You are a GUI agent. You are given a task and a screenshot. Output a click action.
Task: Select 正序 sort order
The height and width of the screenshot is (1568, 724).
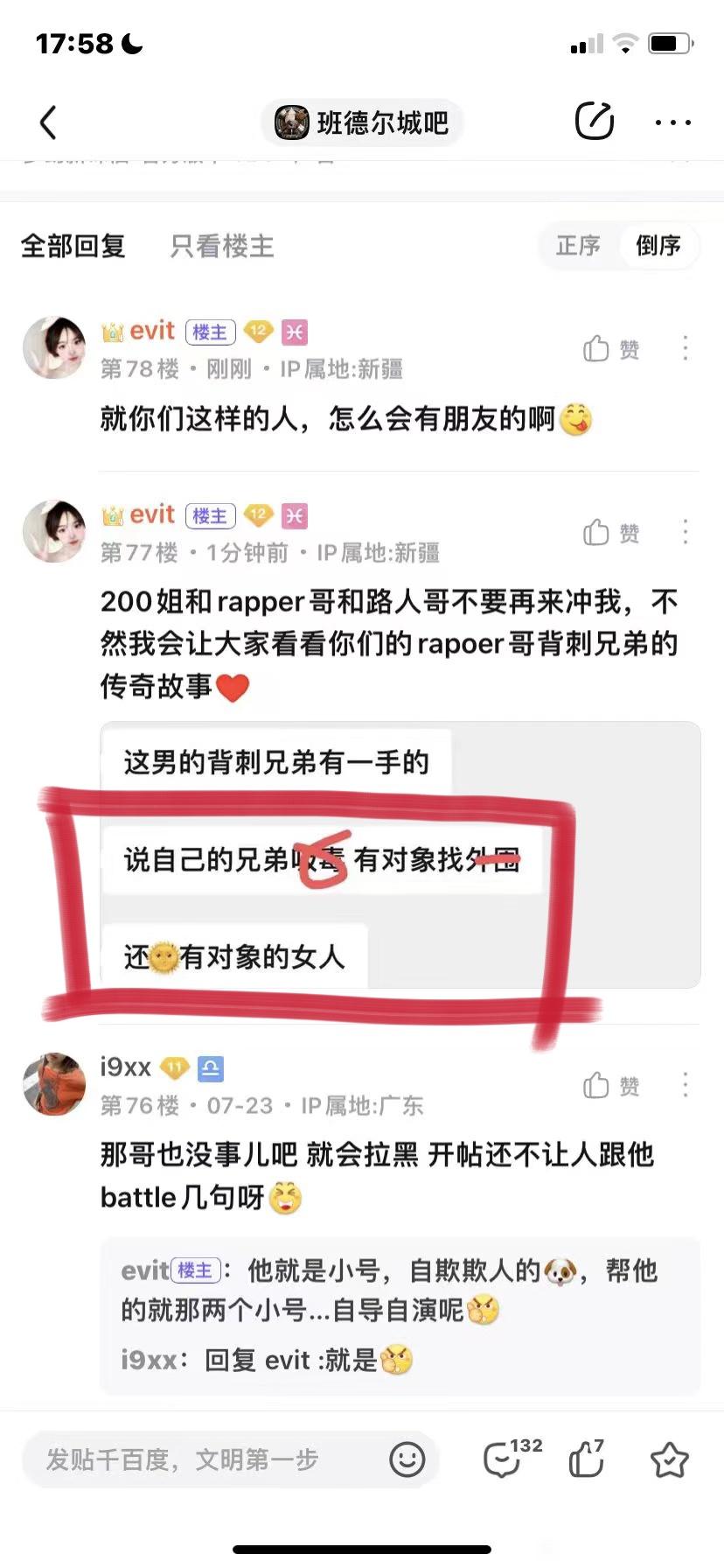[578, 246]
